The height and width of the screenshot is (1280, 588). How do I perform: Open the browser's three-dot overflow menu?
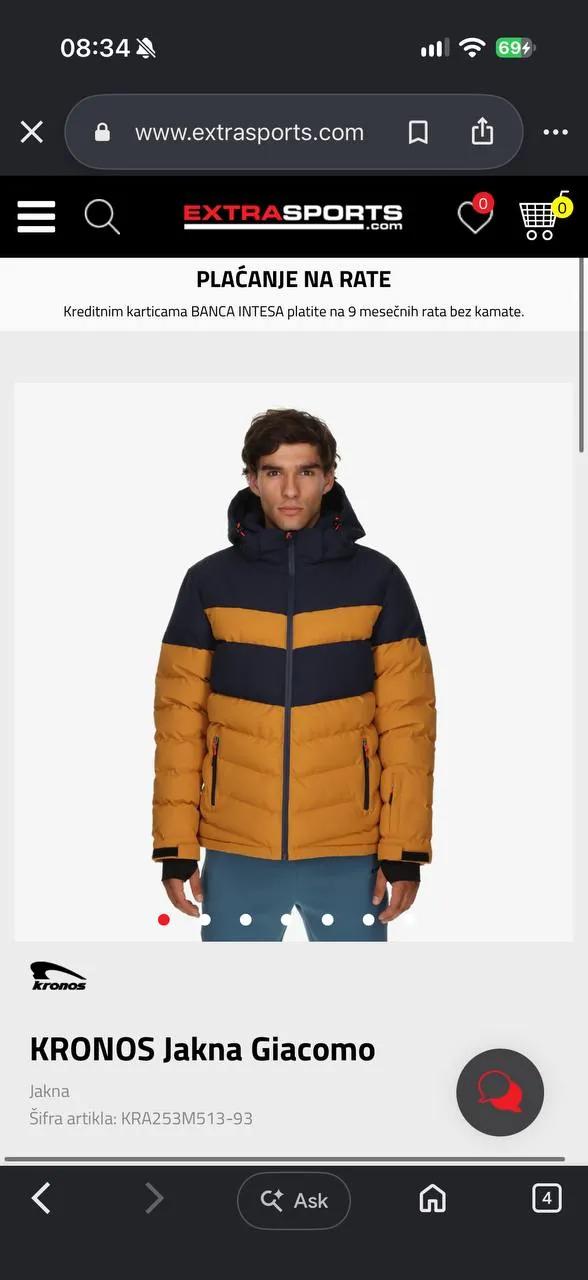(555, 132)
